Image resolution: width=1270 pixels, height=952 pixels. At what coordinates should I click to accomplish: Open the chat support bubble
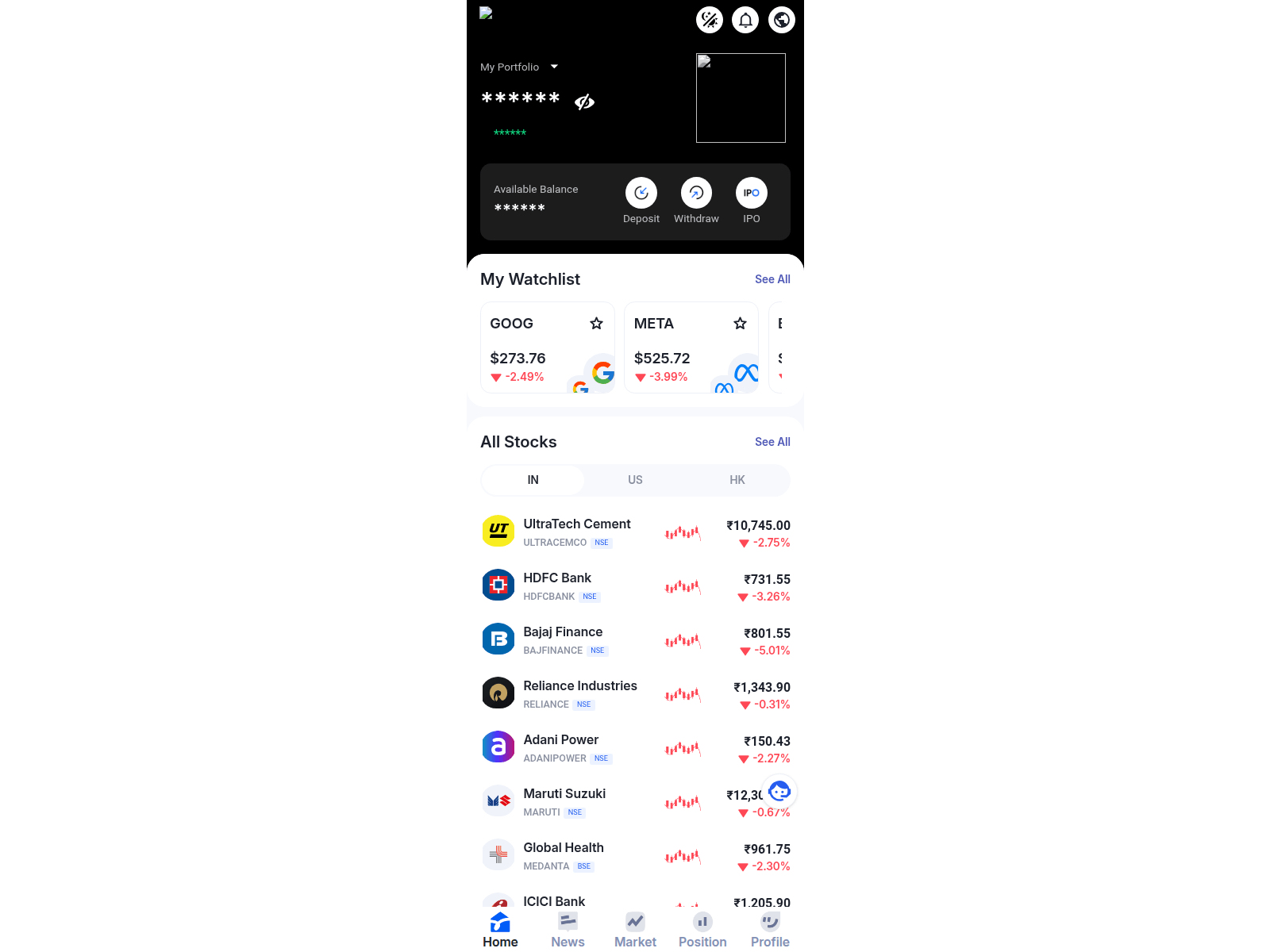click(779, 791)
